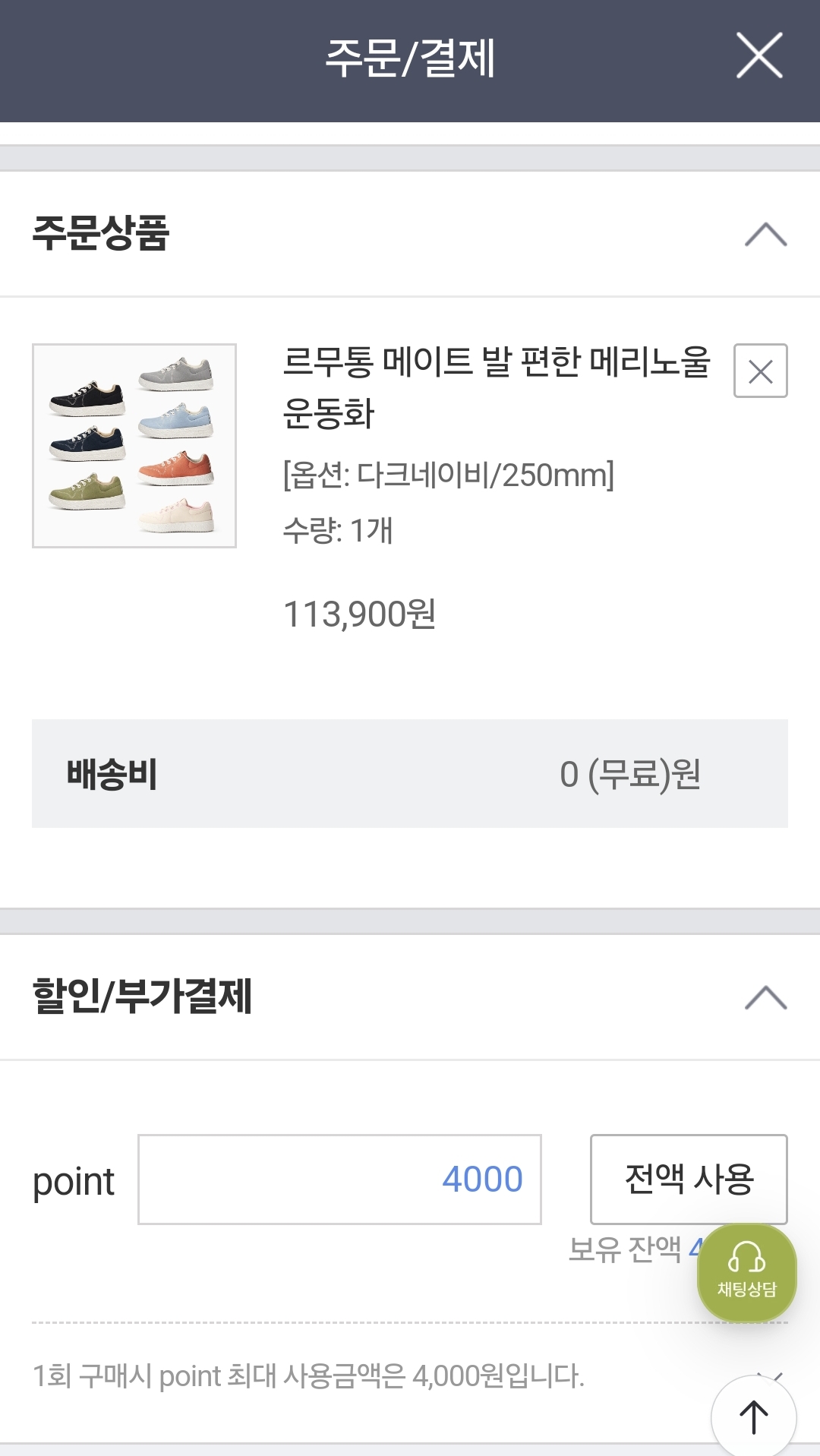The image size is (820, 1456).
Task: Jump back to top of page
Action: 753,1417
